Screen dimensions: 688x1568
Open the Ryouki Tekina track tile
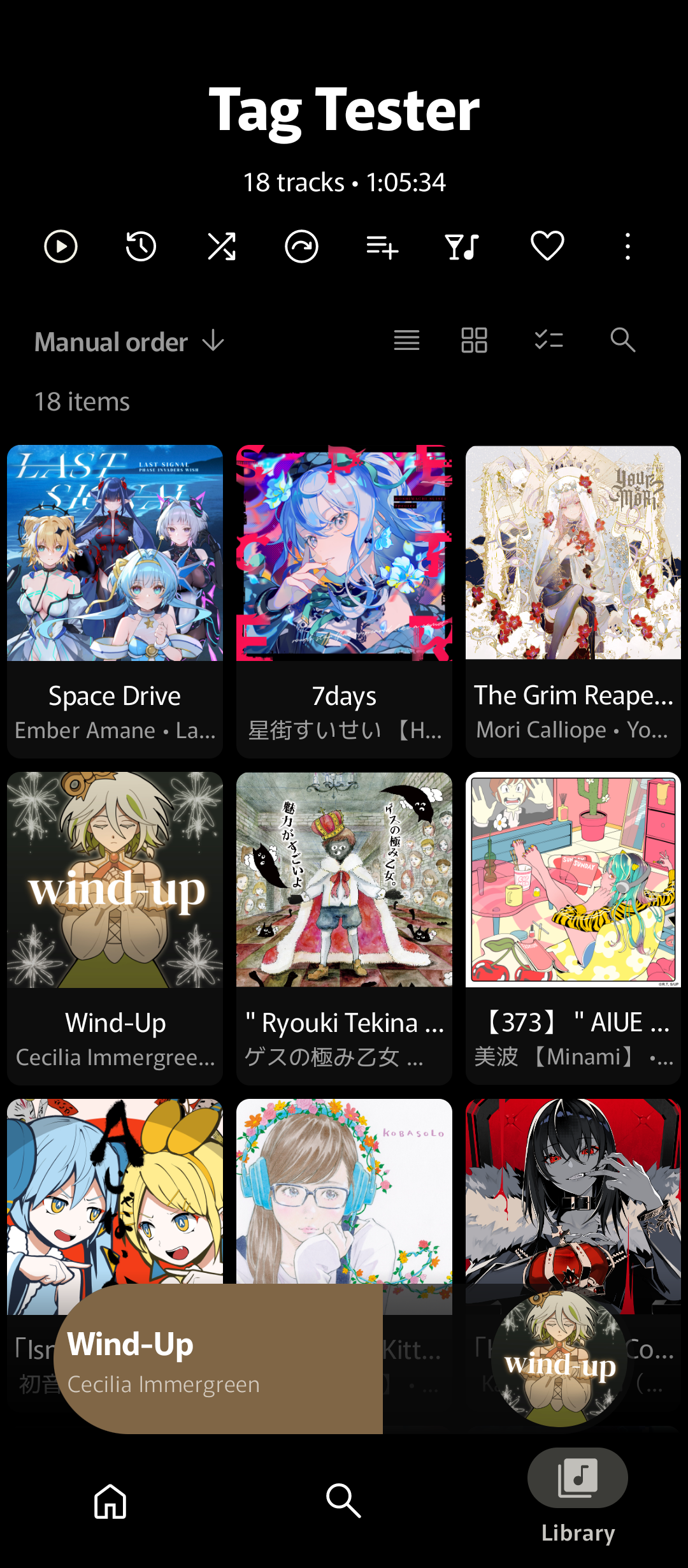point(344,927)
